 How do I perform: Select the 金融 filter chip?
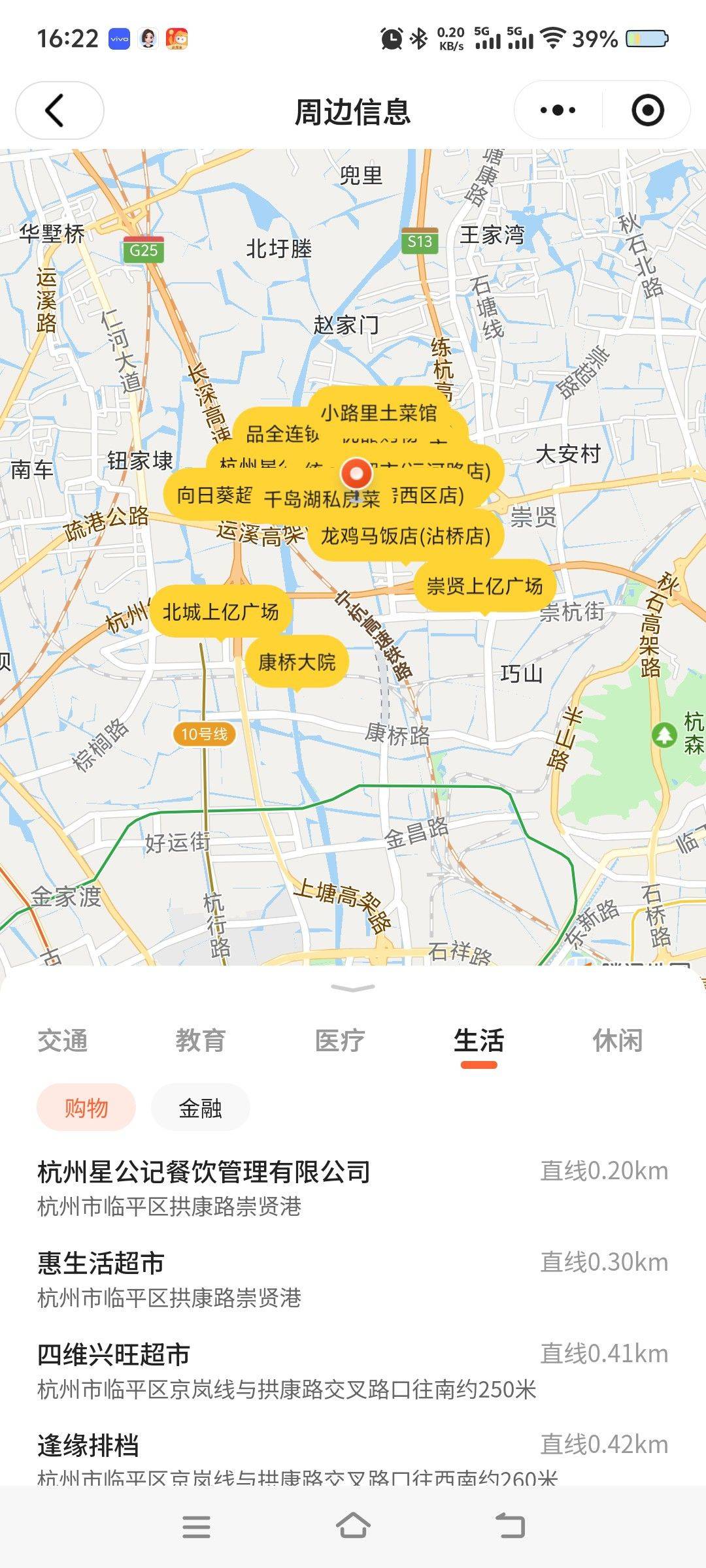pyautogui.click(x=201, y=1108)
